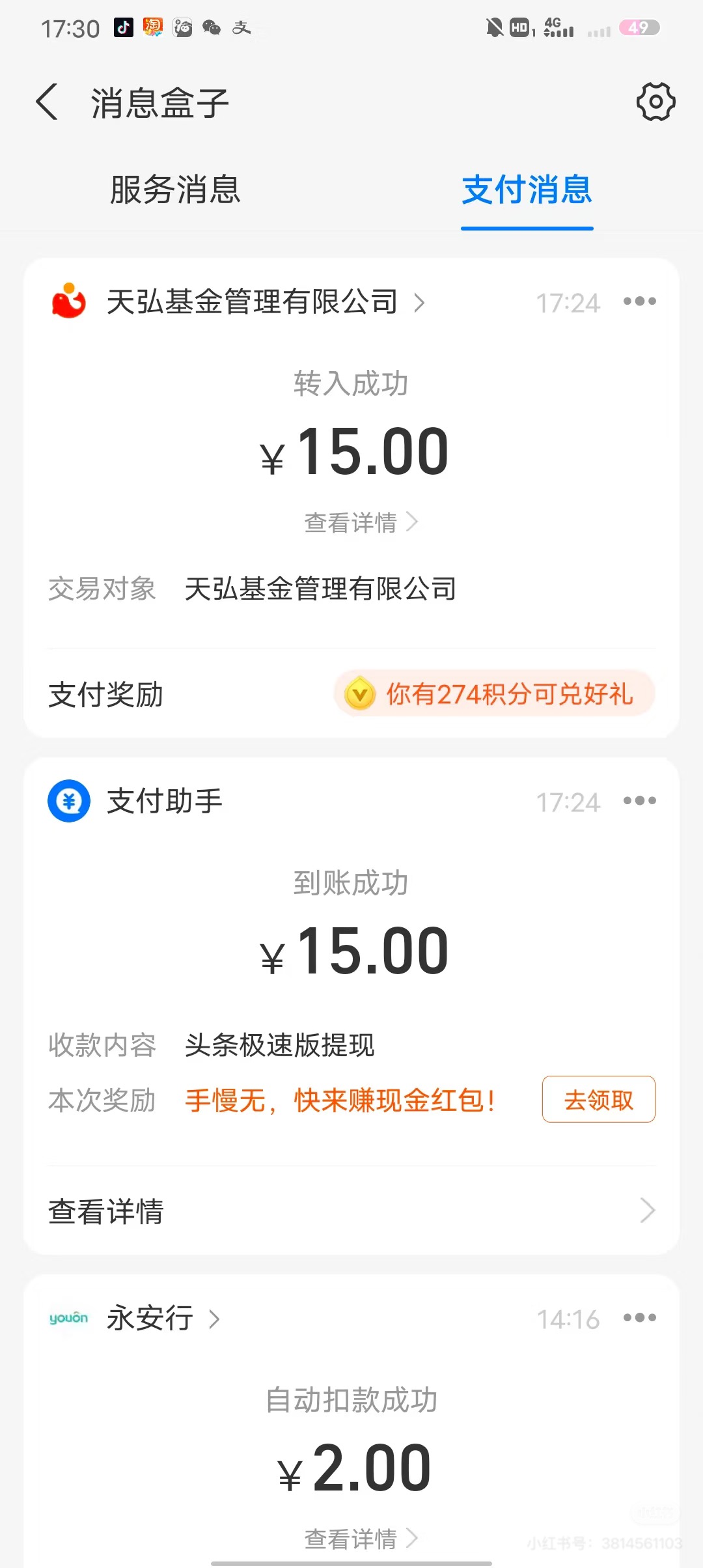Open more options for 支付助手 message
This screenshot has height=1568, width=703.
coord(639,801)
